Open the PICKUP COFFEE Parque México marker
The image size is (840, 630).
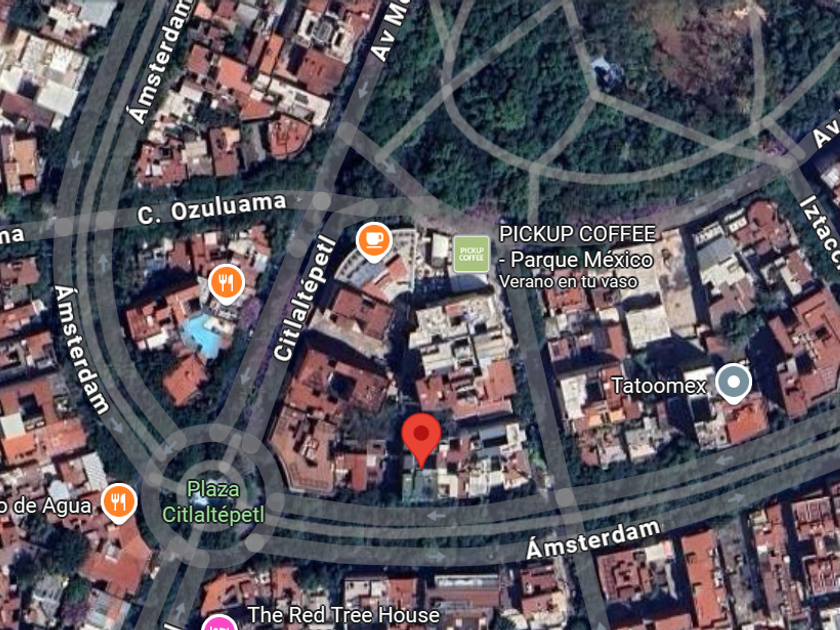click(471, 253)
